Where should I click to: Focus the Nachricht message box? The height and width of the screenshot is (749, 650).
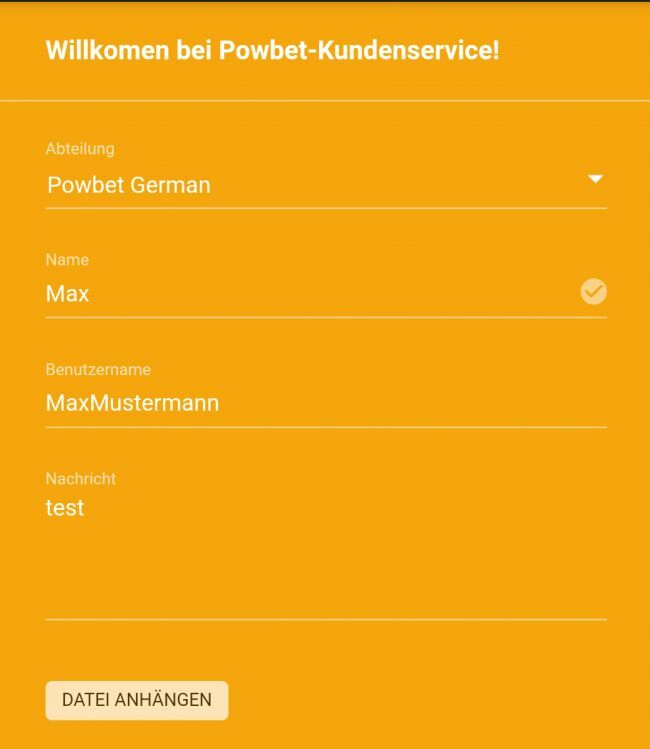[x=325, y=550]
